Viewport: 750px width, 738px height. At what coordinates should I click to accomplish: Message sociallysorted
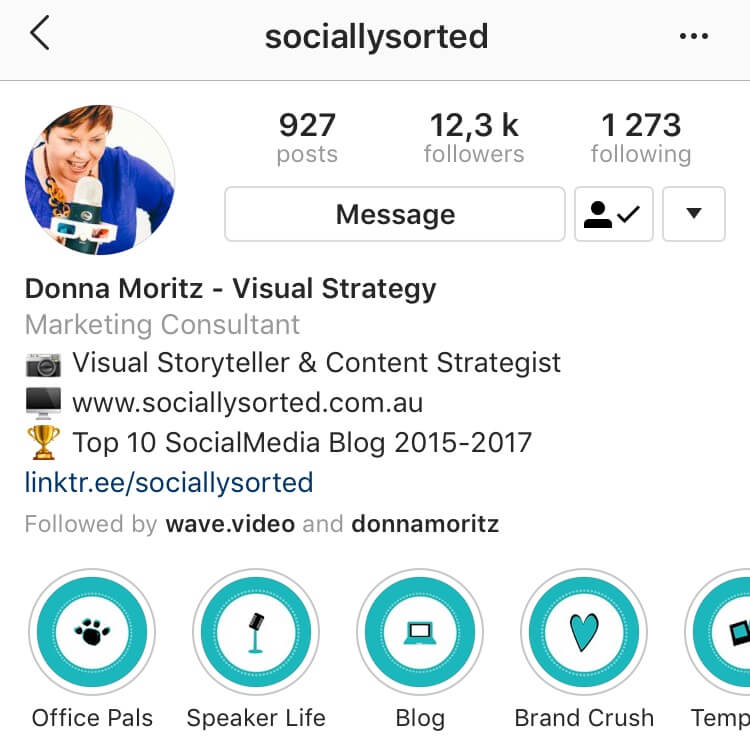coord(395,214)
